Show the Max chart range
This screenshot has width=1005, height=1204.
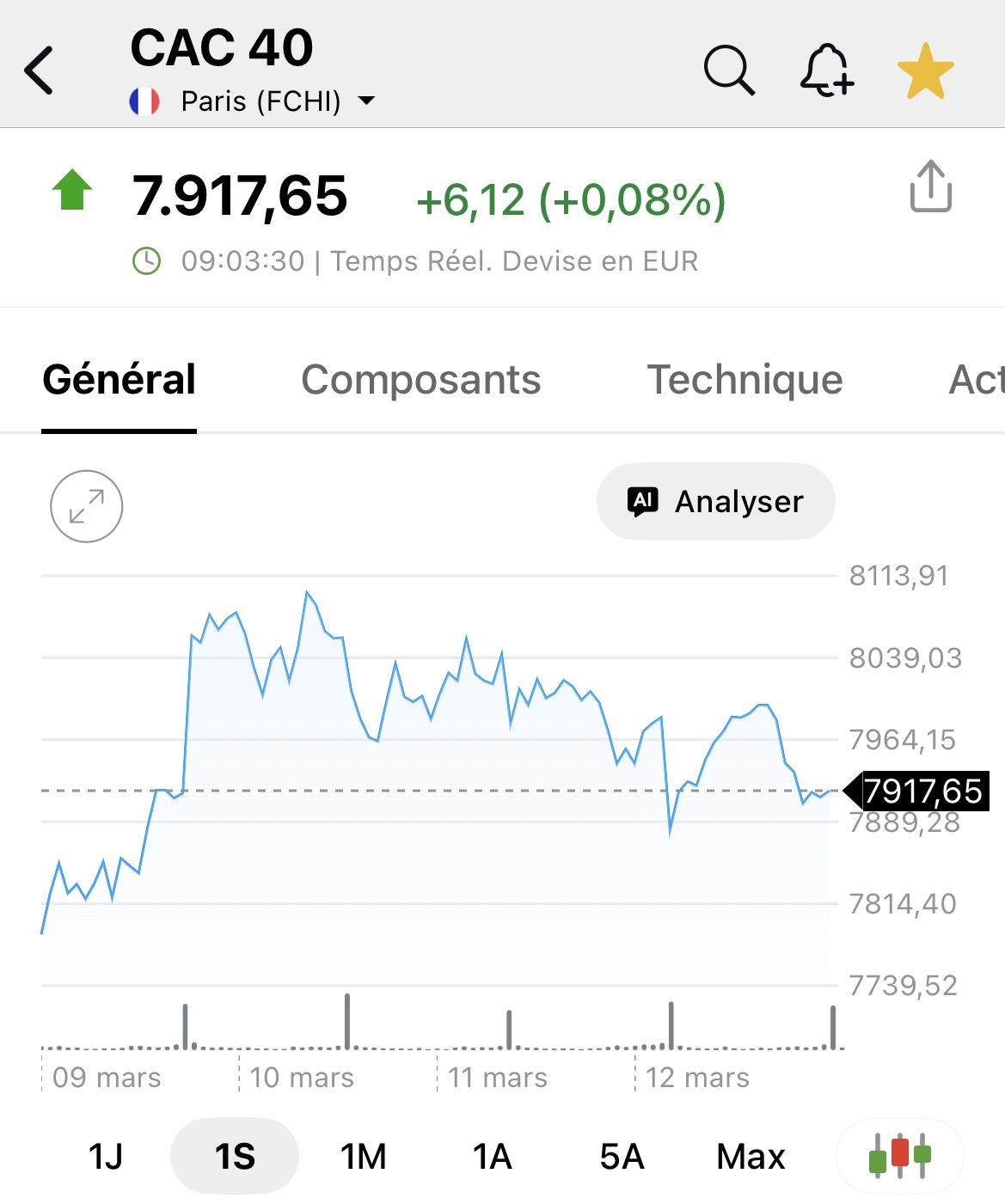coord(751,1157)
